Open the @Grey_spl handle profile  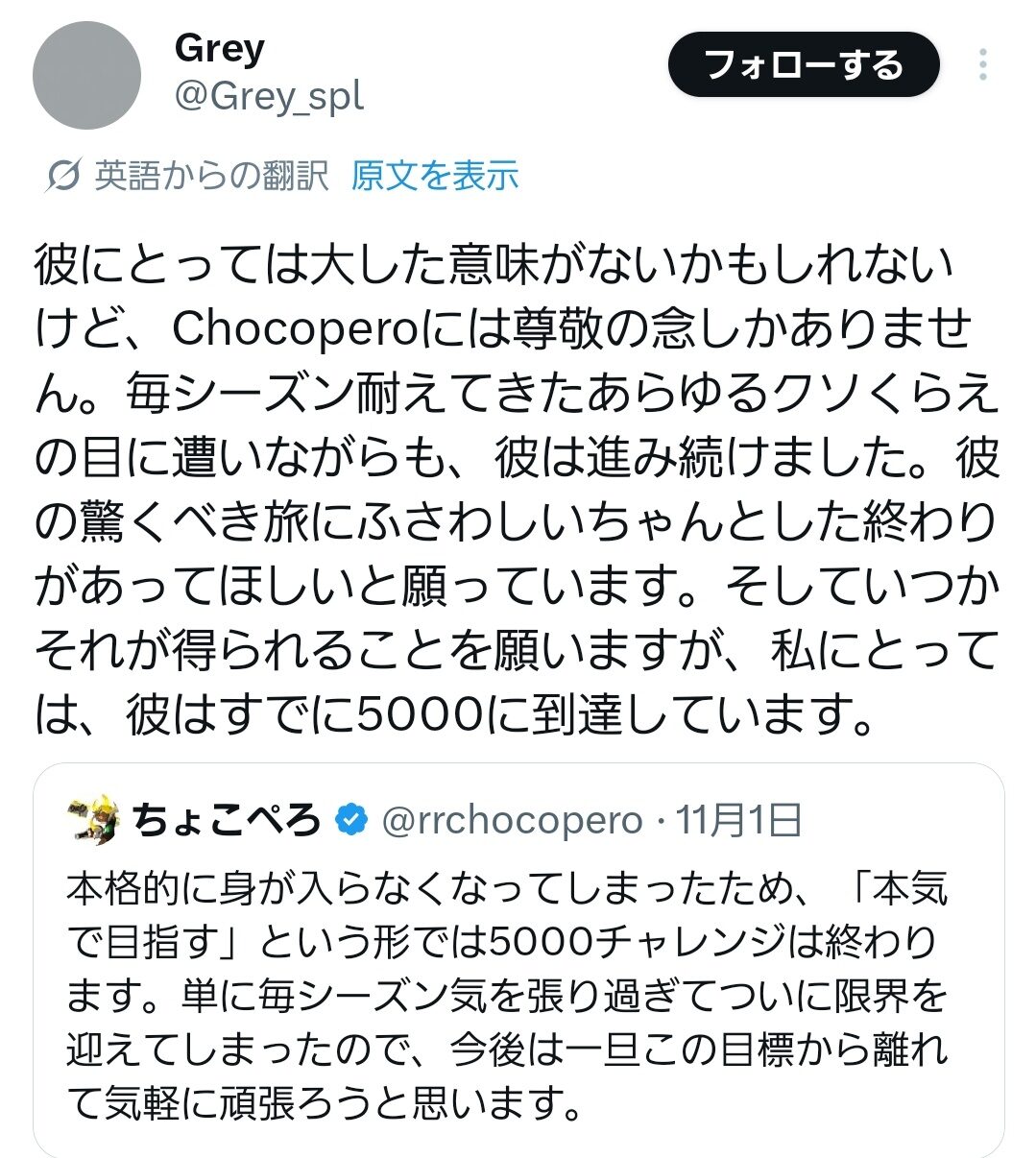(269, 96)
